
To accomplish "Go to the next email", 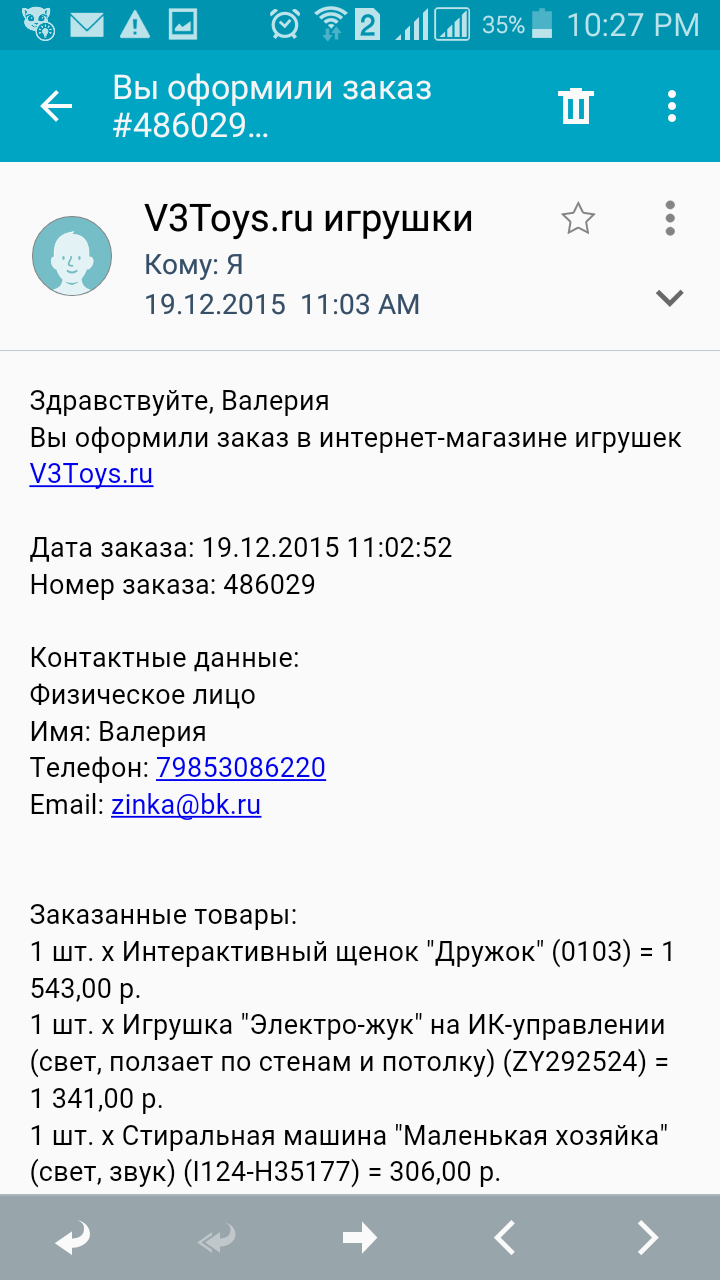I will click(x=648, y=1239).
